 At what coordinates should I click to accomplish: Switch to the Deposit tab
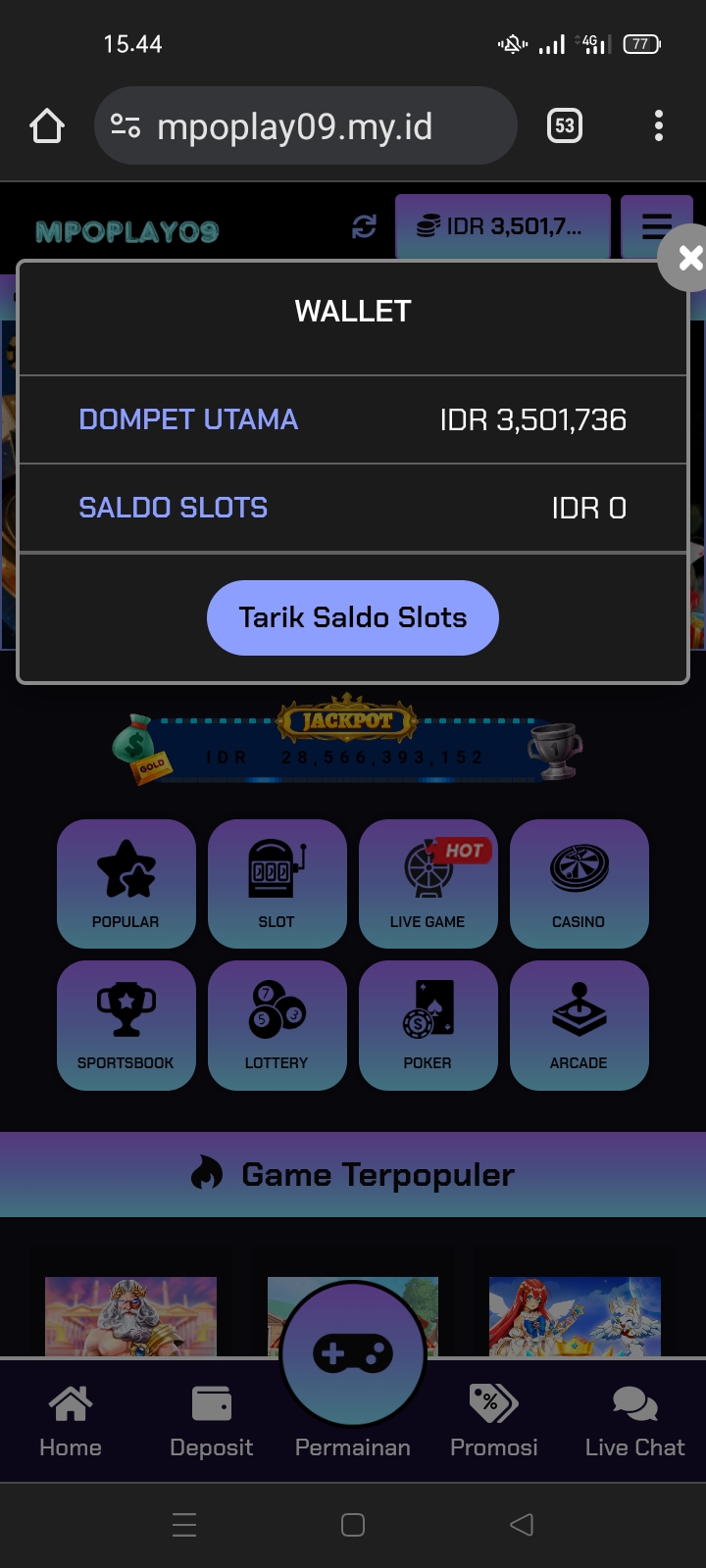[212, 1421]
